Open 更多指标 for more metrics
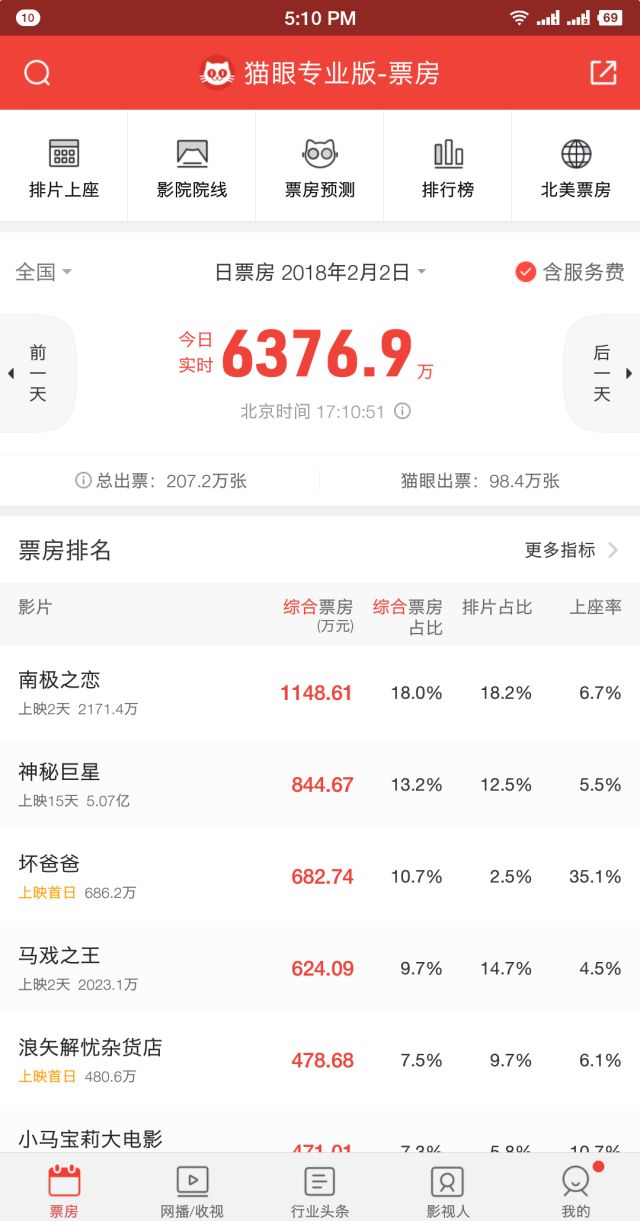 (x=572, y=550)
